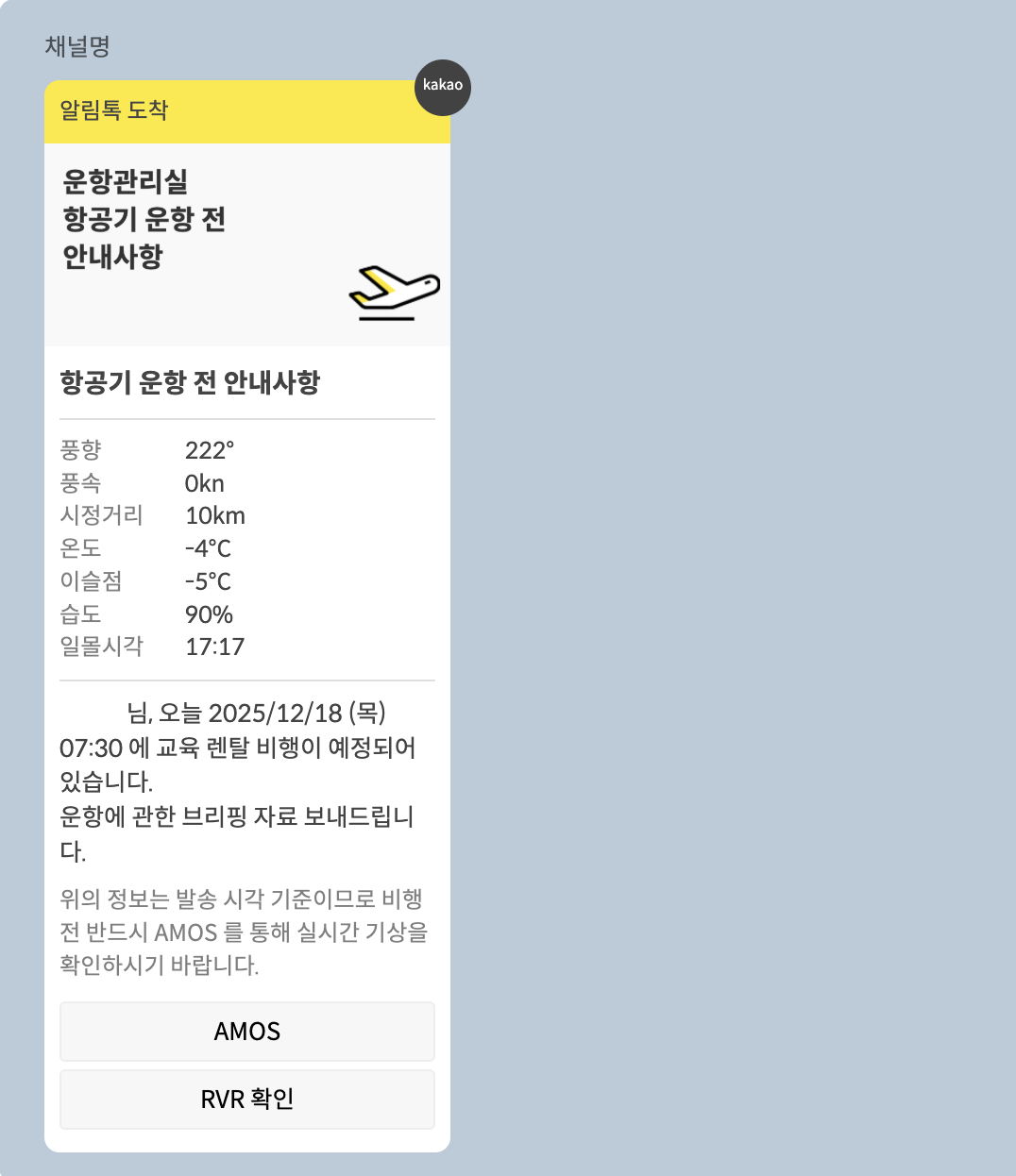Viewport: 1016px width, 1176px height.
Task: Tap the RVR 확인 button
Action: pyautogui.click(x=247, y=1100)
